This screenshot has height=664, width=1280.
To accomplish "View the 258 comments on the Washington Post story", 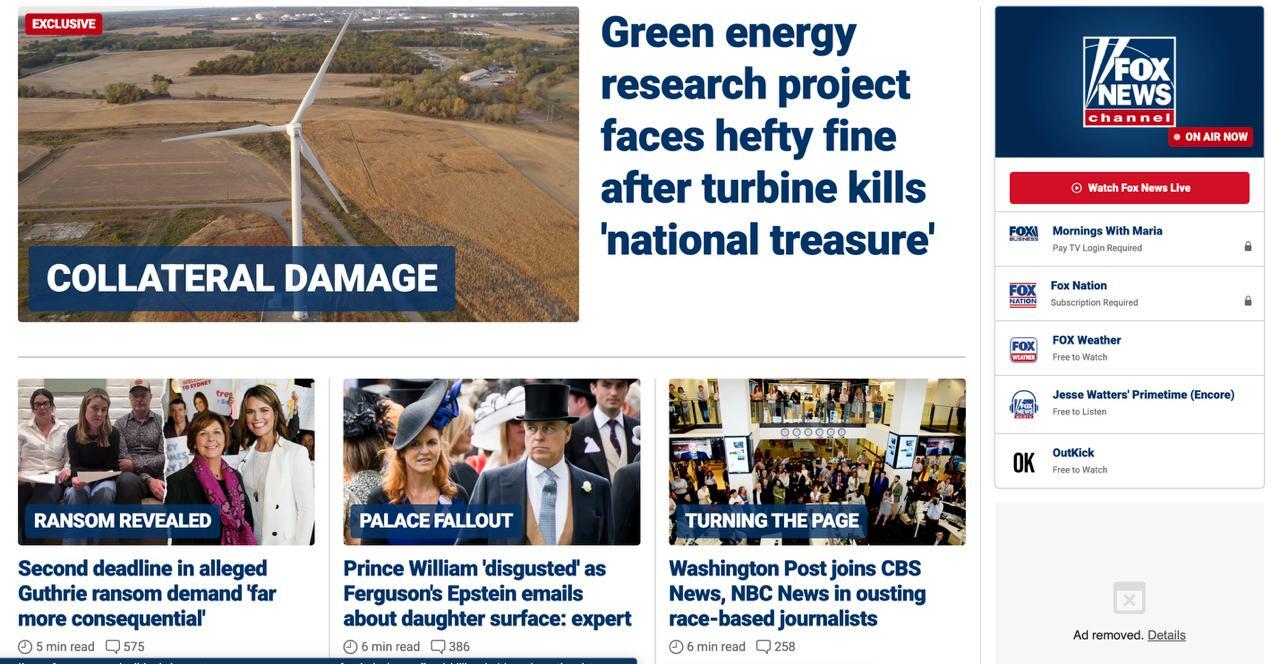I will pos(777,647).
